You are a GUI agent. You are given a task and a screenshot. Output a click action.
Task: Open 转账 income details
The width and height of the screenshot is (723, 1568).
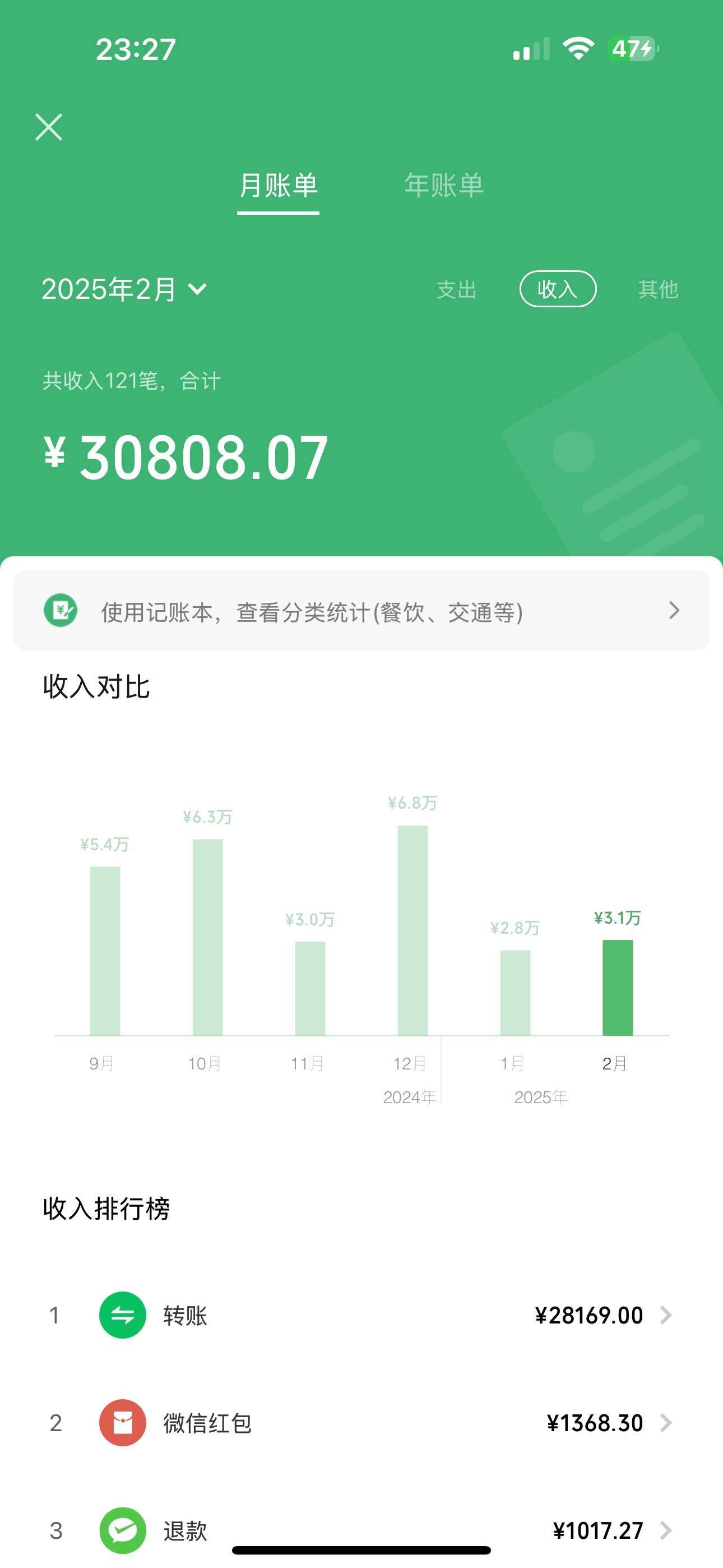361,1316
